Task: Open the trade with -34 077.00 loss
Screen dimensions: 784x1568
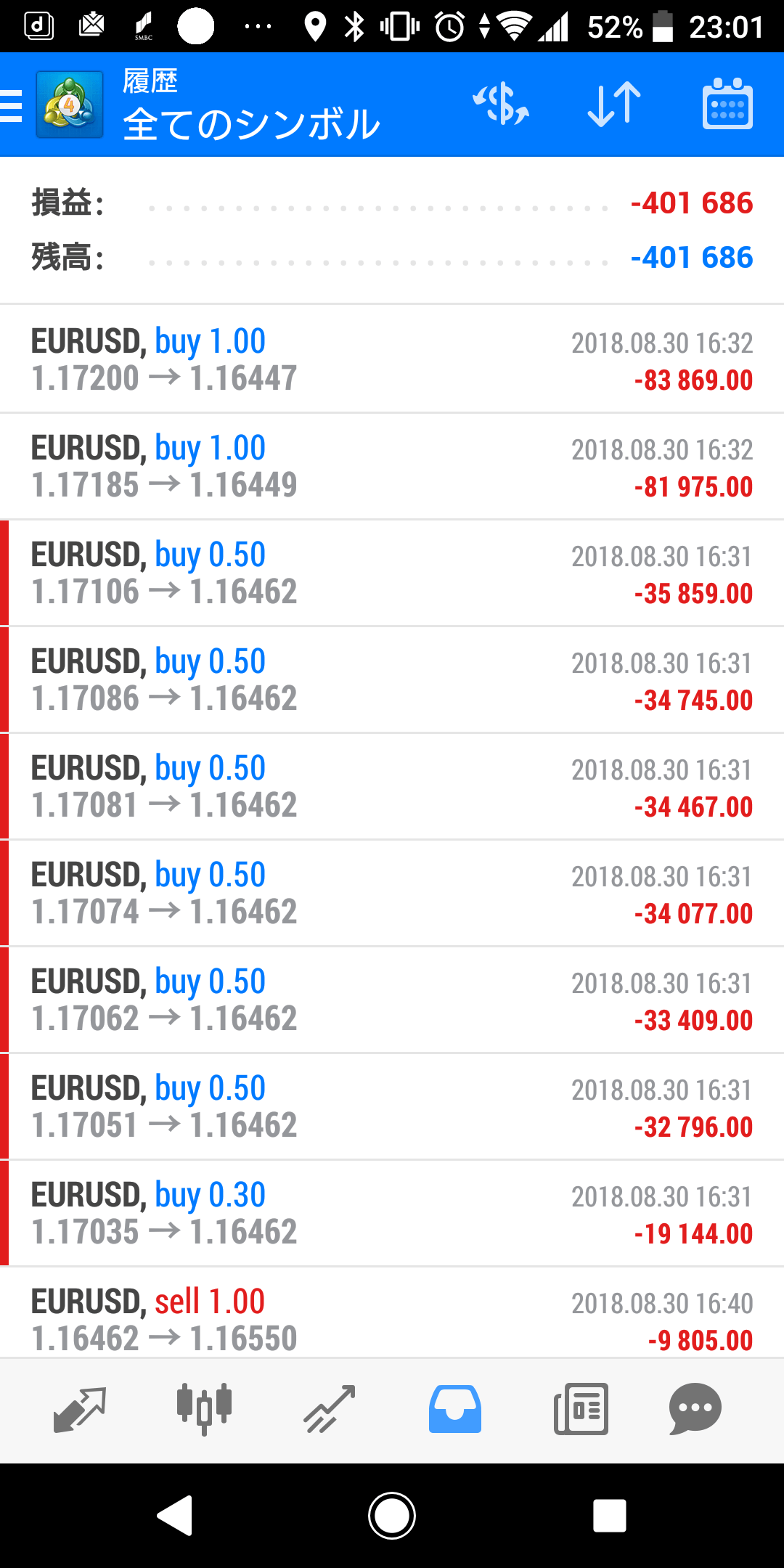Action: (x=392, y=893)
